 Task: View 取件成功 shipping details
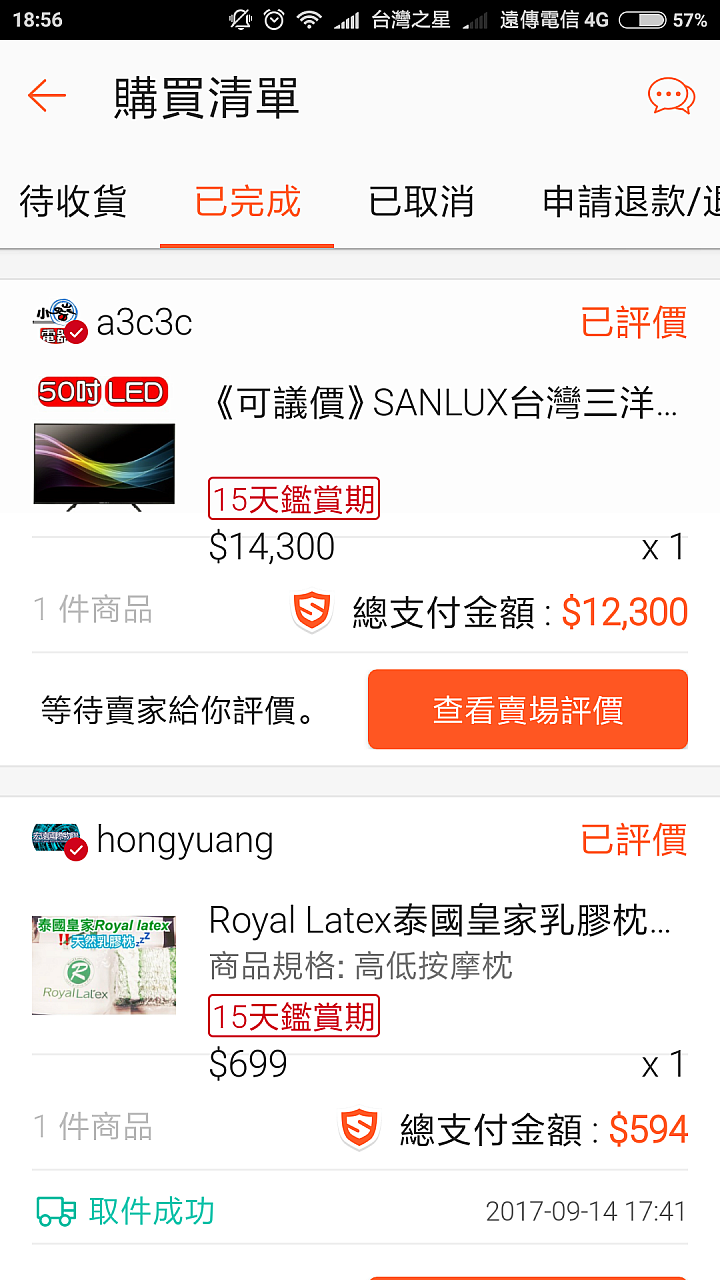click(x=151, y=1211)
